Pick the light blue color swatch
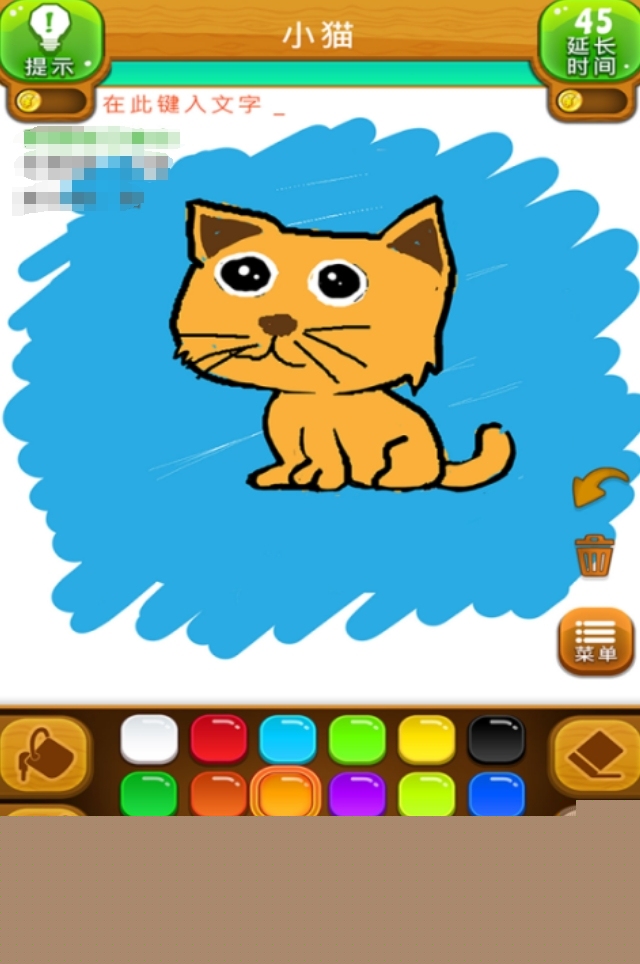 click(288, 740)
